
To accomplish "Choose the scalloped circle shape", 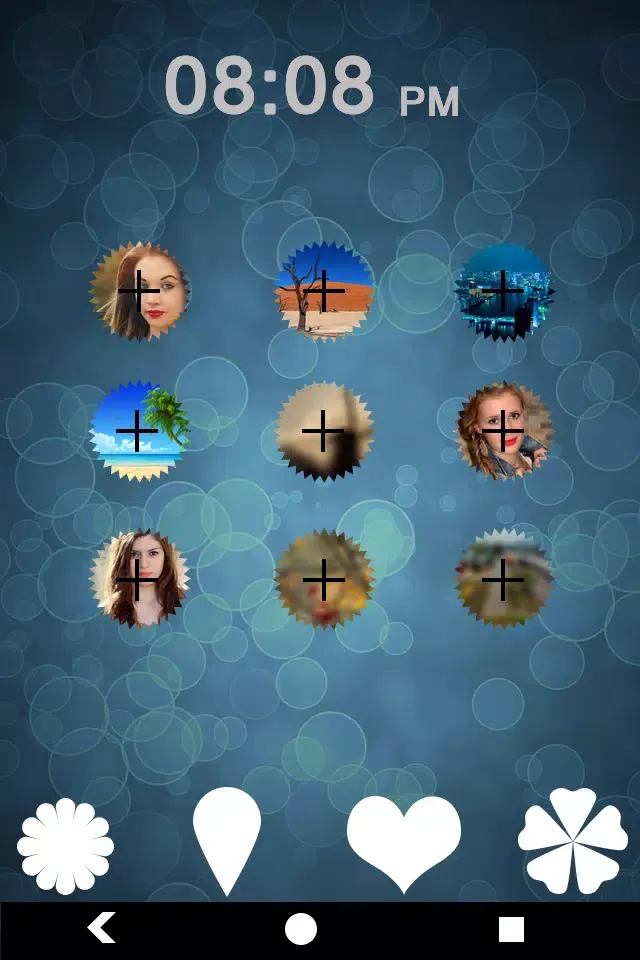I will click(66, 846).
